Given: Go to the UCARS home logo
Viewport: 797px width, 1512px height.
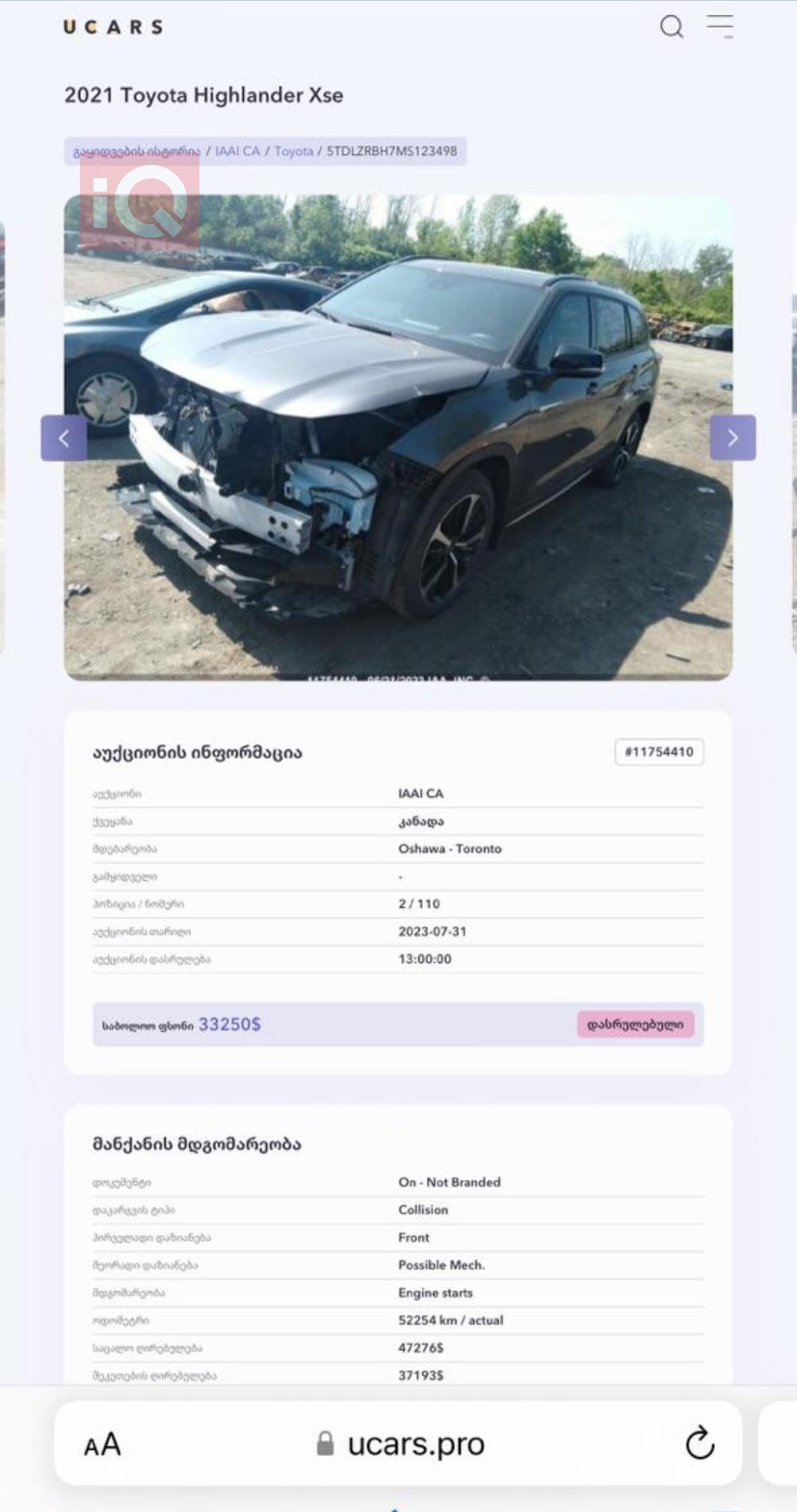Looking at the screenshot, I should click(113, 27).
